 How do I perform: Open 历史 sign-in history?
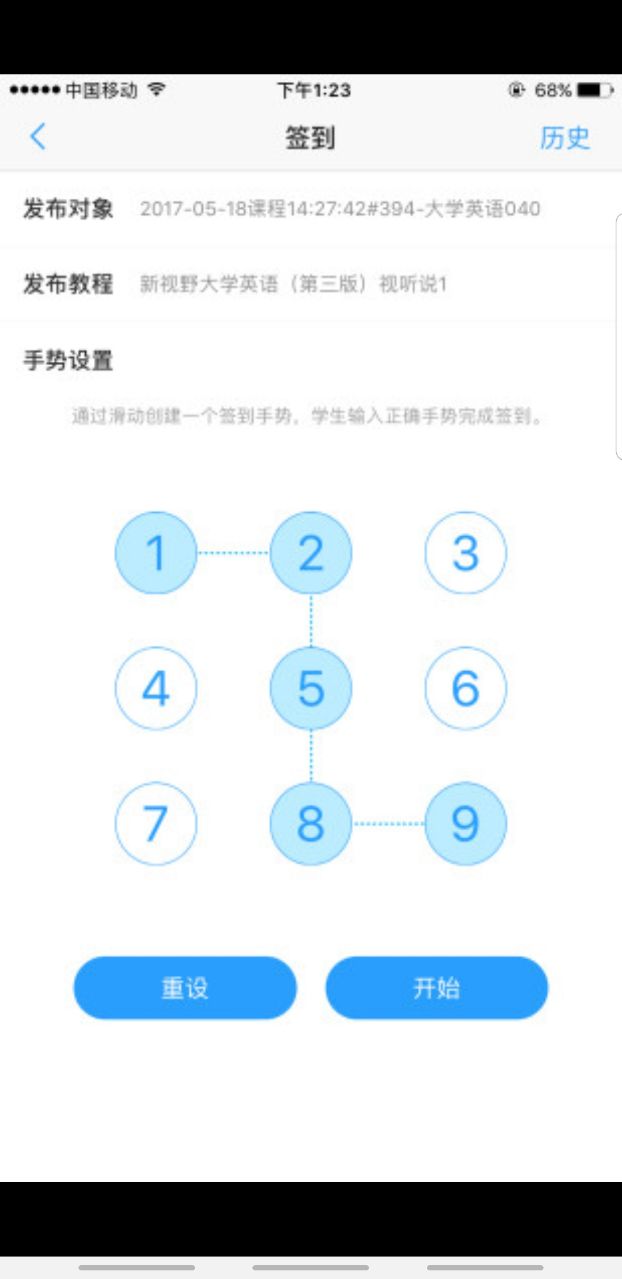pyautogui.click(x=565, y=138)
